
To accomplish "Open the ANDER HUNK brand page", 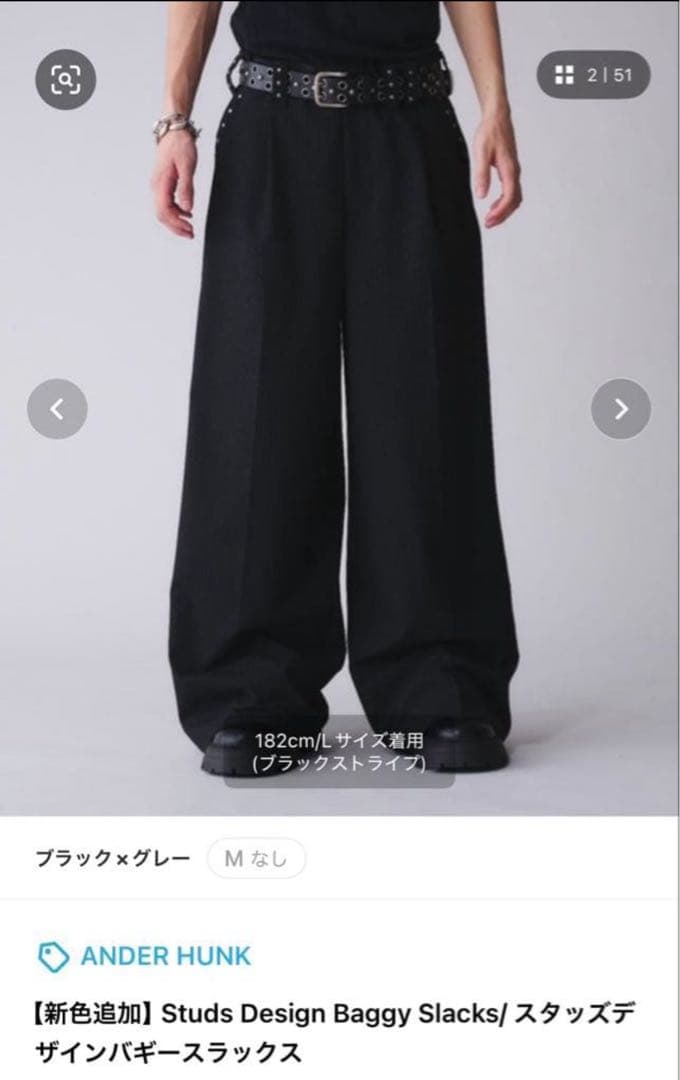I will 165,956.
